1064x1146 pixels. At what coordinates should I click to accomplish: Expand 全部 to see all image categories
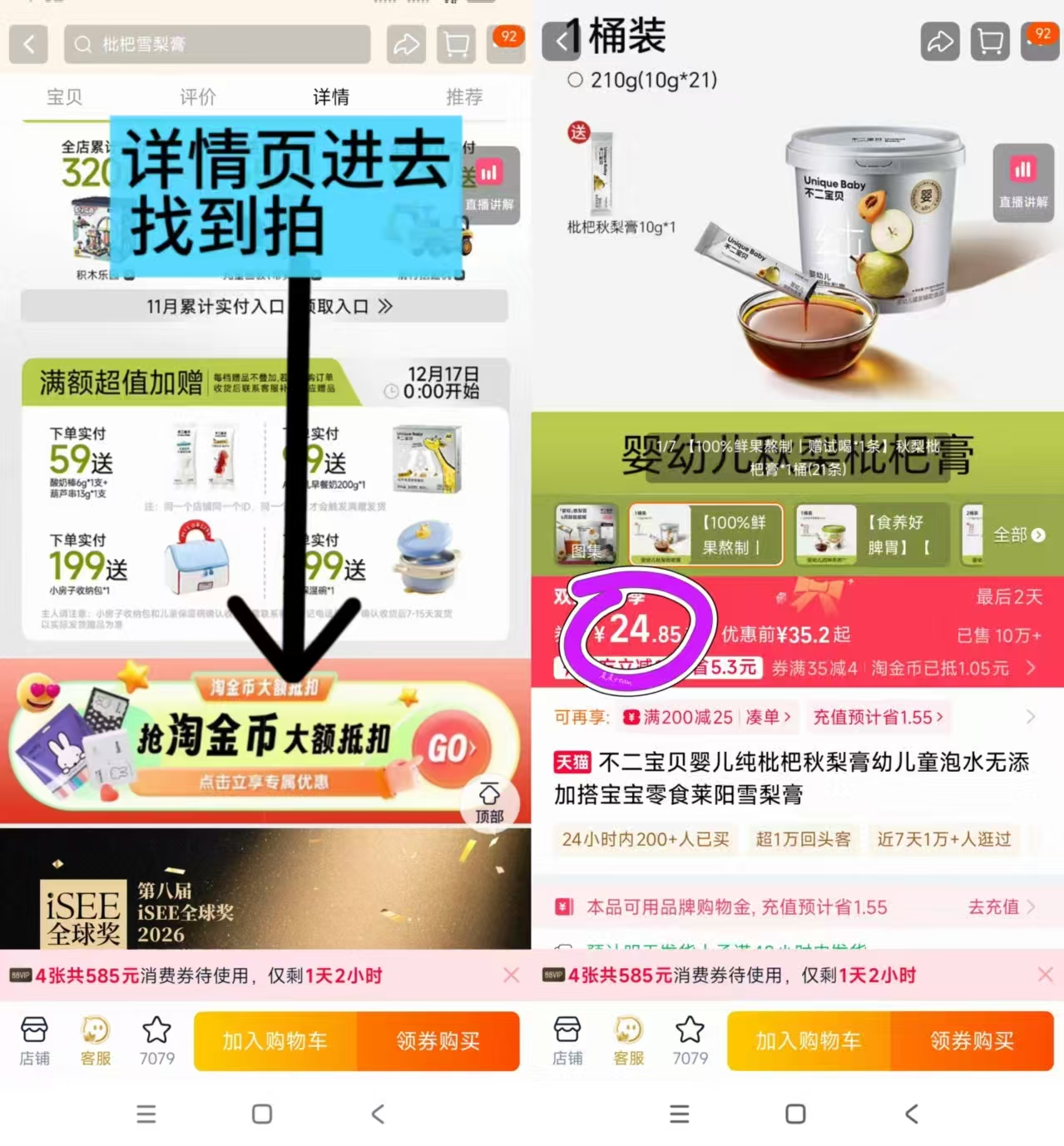[1017, 536]
